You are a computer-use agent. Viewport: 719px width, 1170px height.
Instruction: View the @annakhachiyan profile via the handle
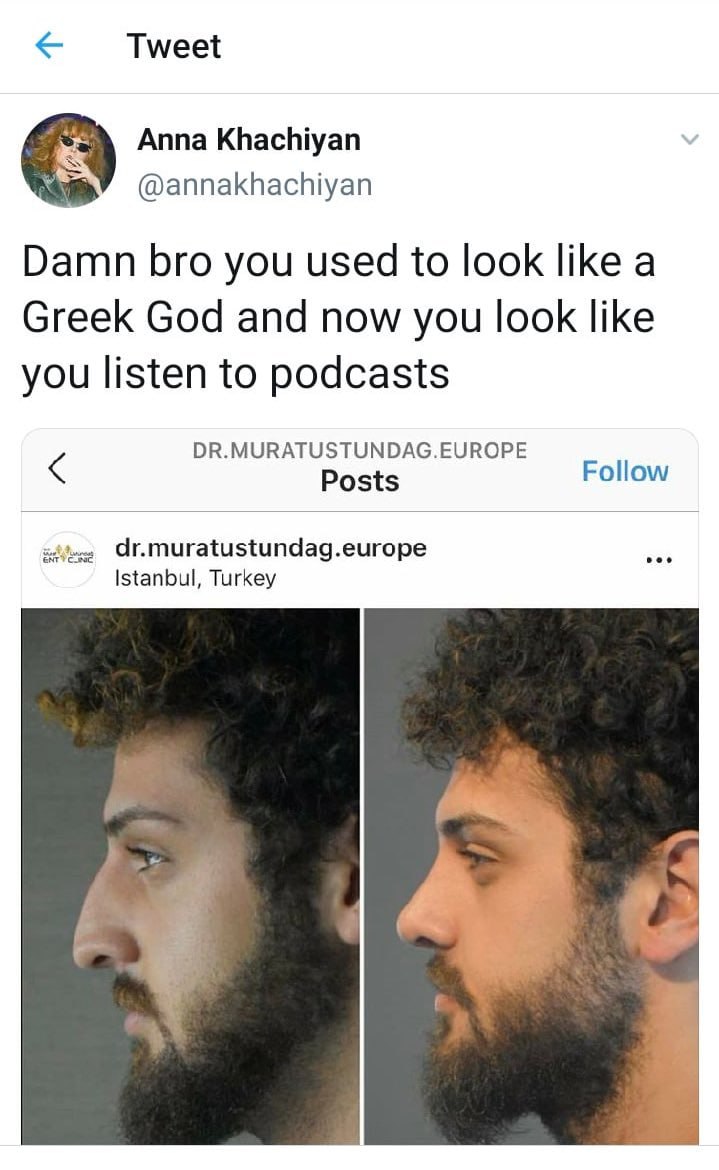click(x=254, y=184)
